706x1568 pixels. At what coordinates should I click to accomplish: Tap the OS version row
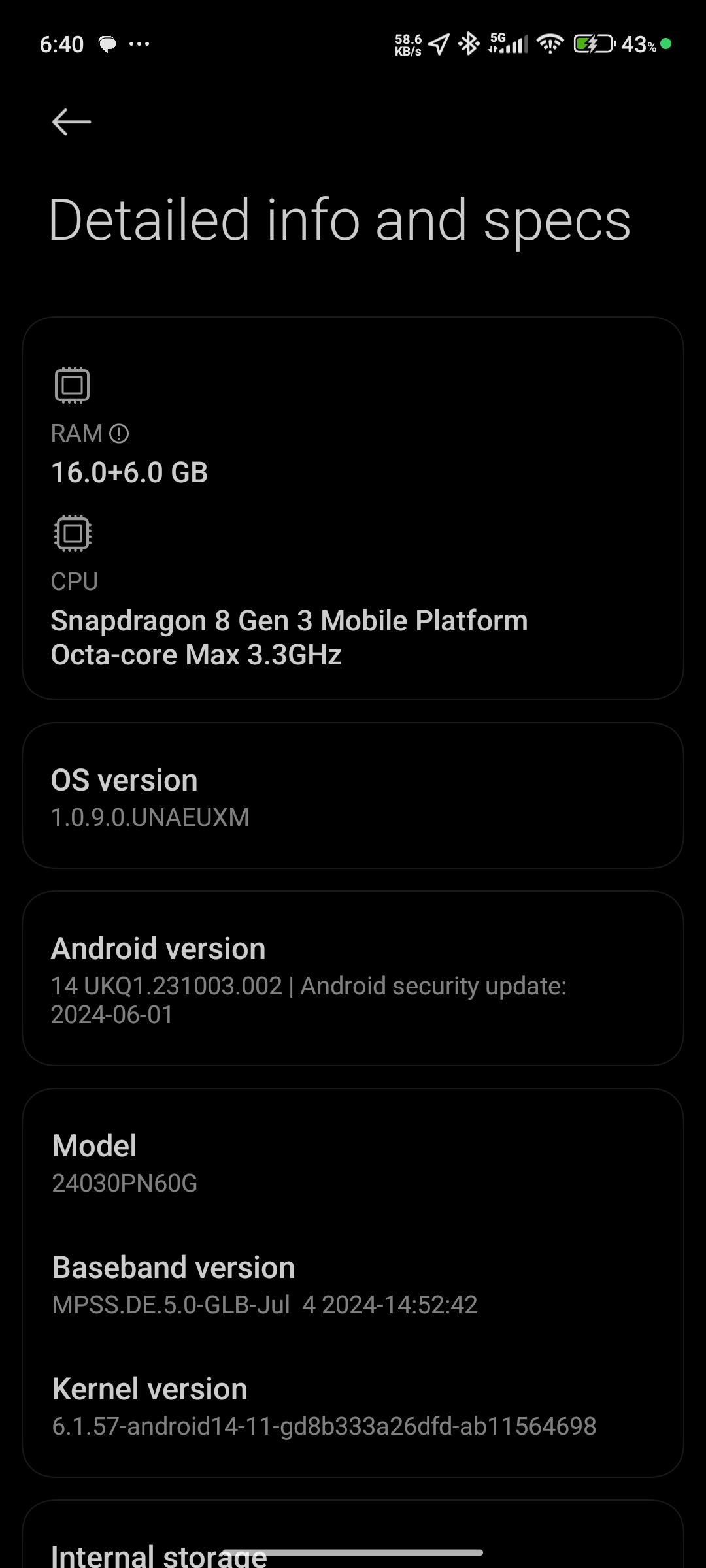coord(353,796)
